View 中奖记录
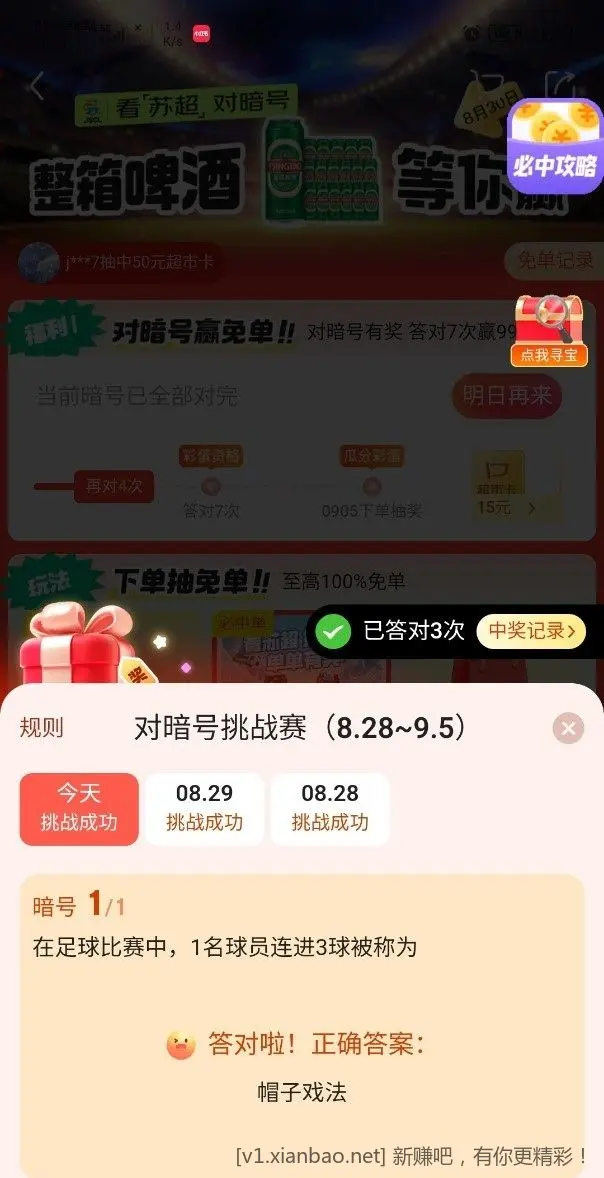This screenshot has height=1178, width=604. tap(529, 631)
